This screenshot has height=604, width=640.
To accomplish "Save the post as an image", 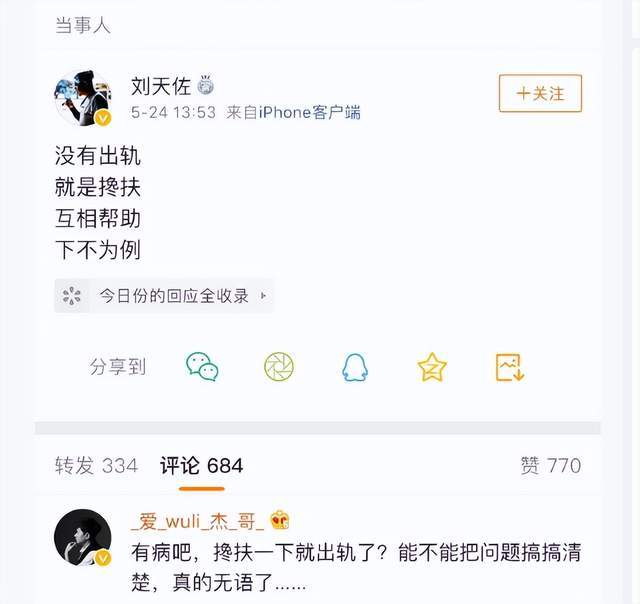I will tap(510, 367).
